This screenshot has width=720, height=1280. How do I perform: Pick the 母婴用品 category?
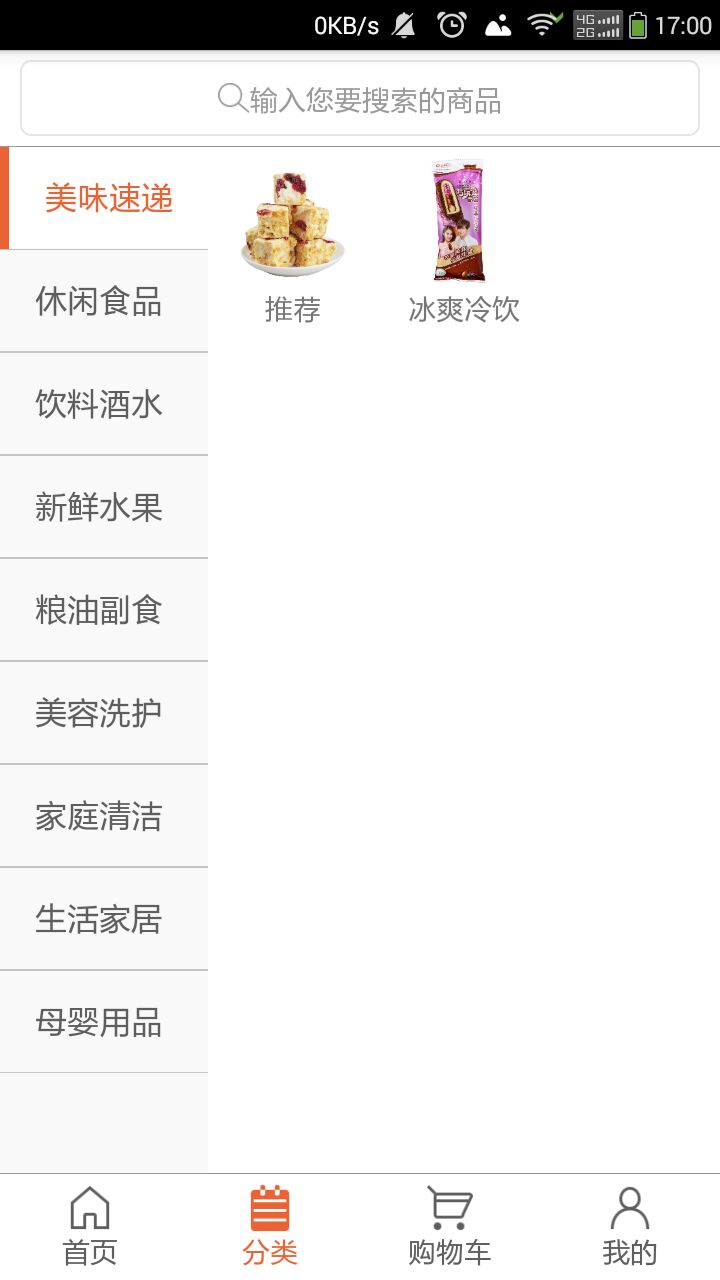click(99, 1022)
